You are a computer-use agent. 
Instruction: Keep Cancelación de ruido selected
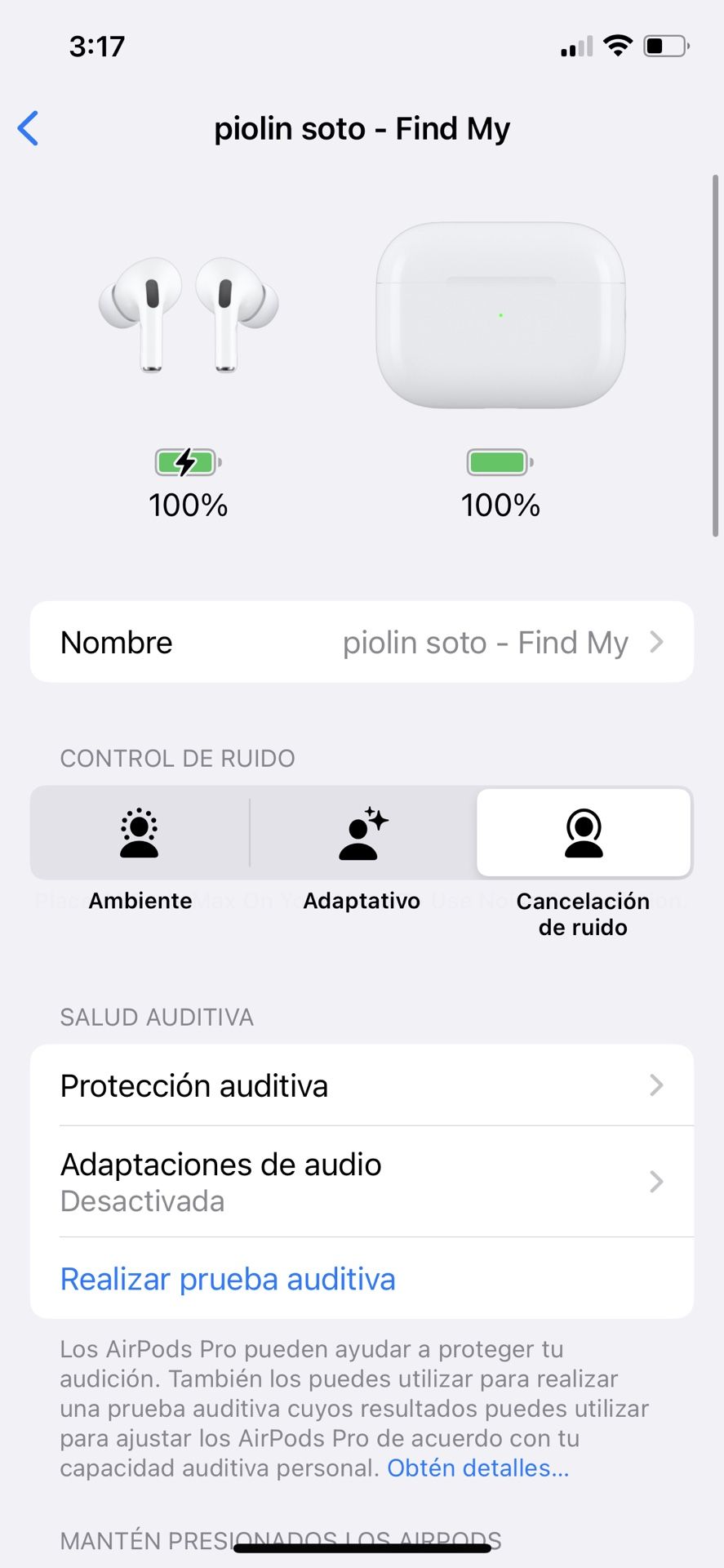click(583, 849)
